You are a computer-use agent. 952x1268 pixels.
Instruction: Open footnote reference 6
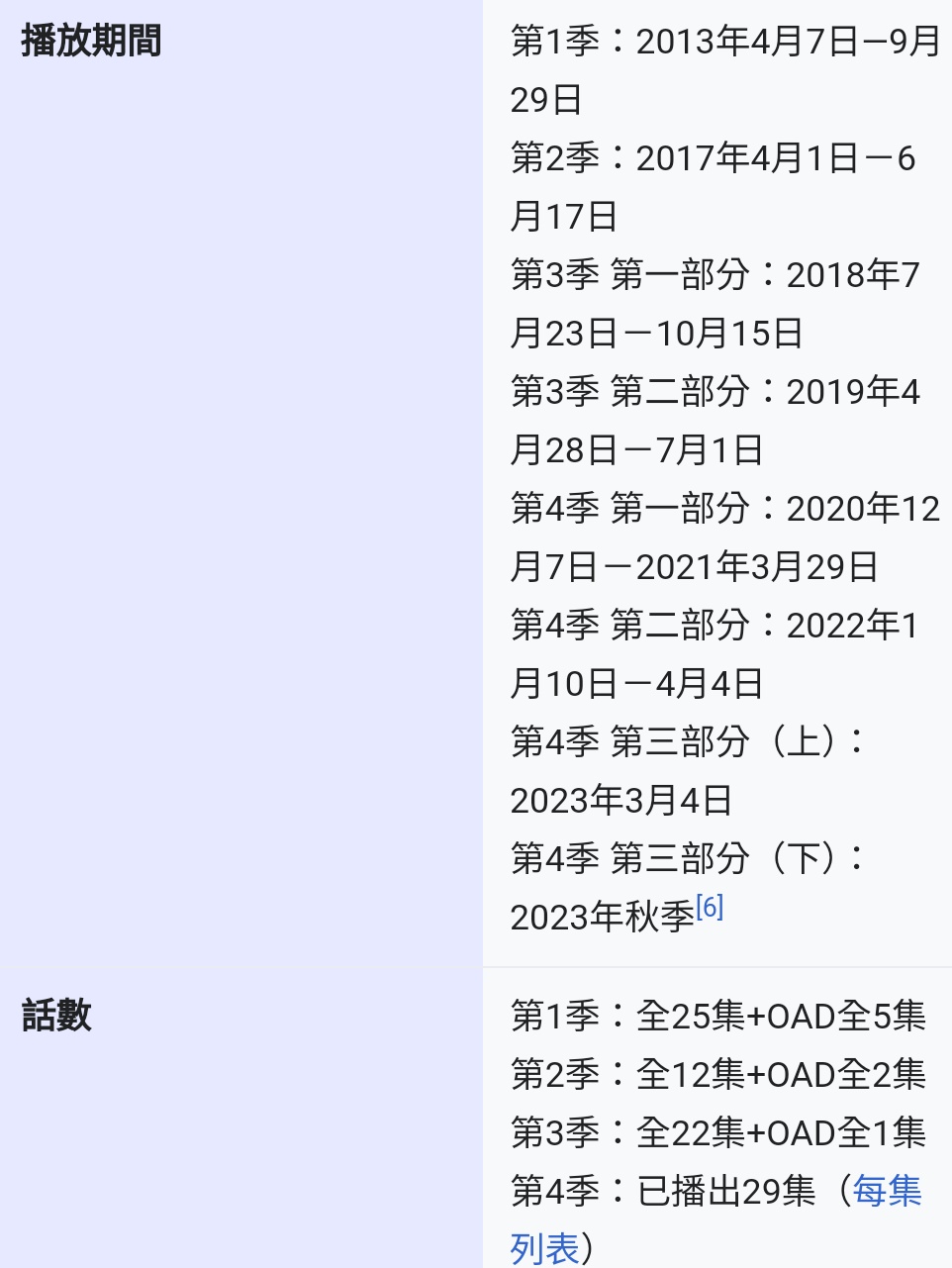[710, 907]
